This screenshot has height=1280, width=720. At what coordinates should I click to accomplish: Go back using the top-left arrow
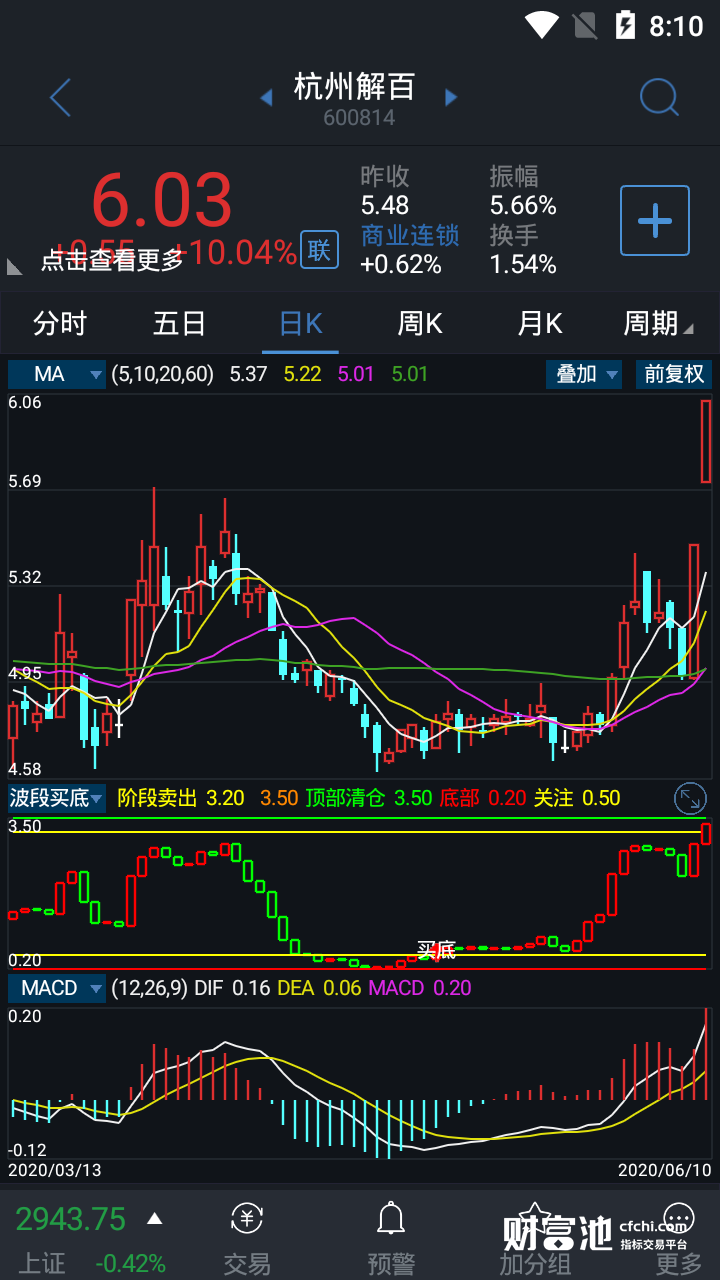[61, 98]
